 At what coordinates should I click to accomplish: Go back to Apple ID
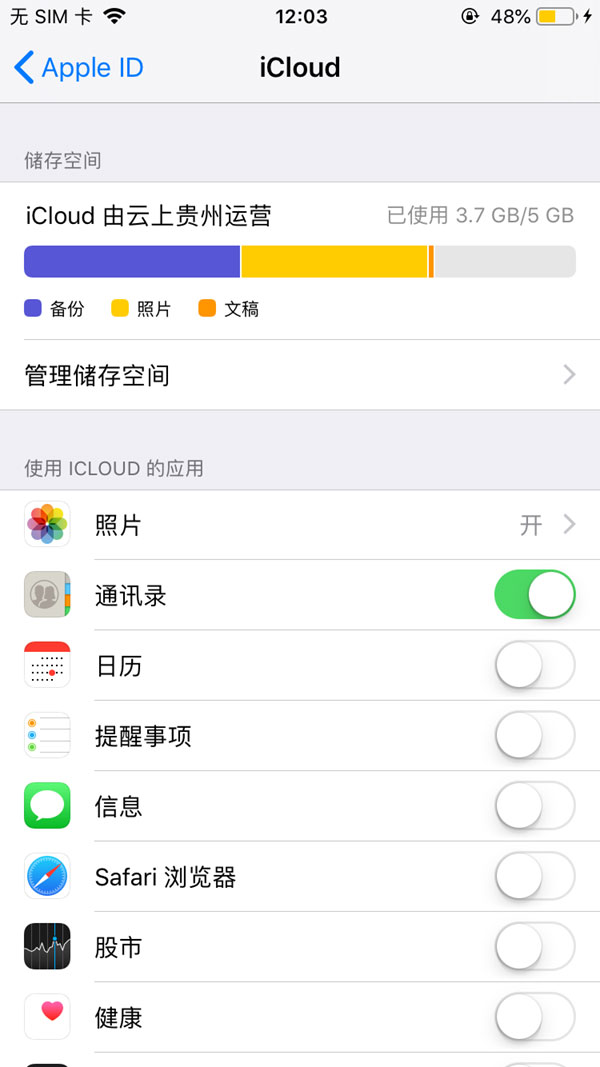coord(78,67)
